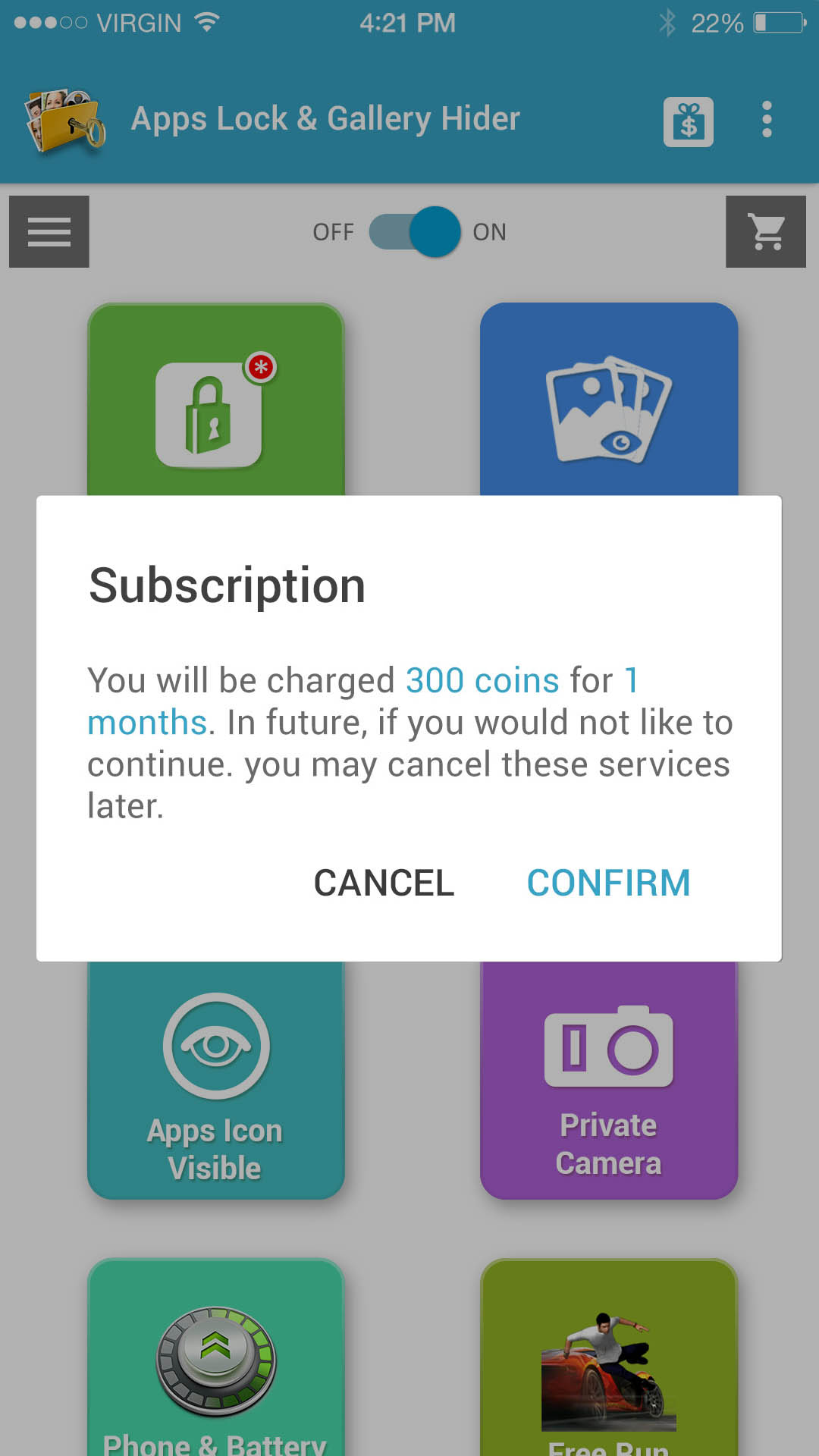Open the Apps Icon Visible tile
Screen dimensions: 819x1456
point(216,1080)
